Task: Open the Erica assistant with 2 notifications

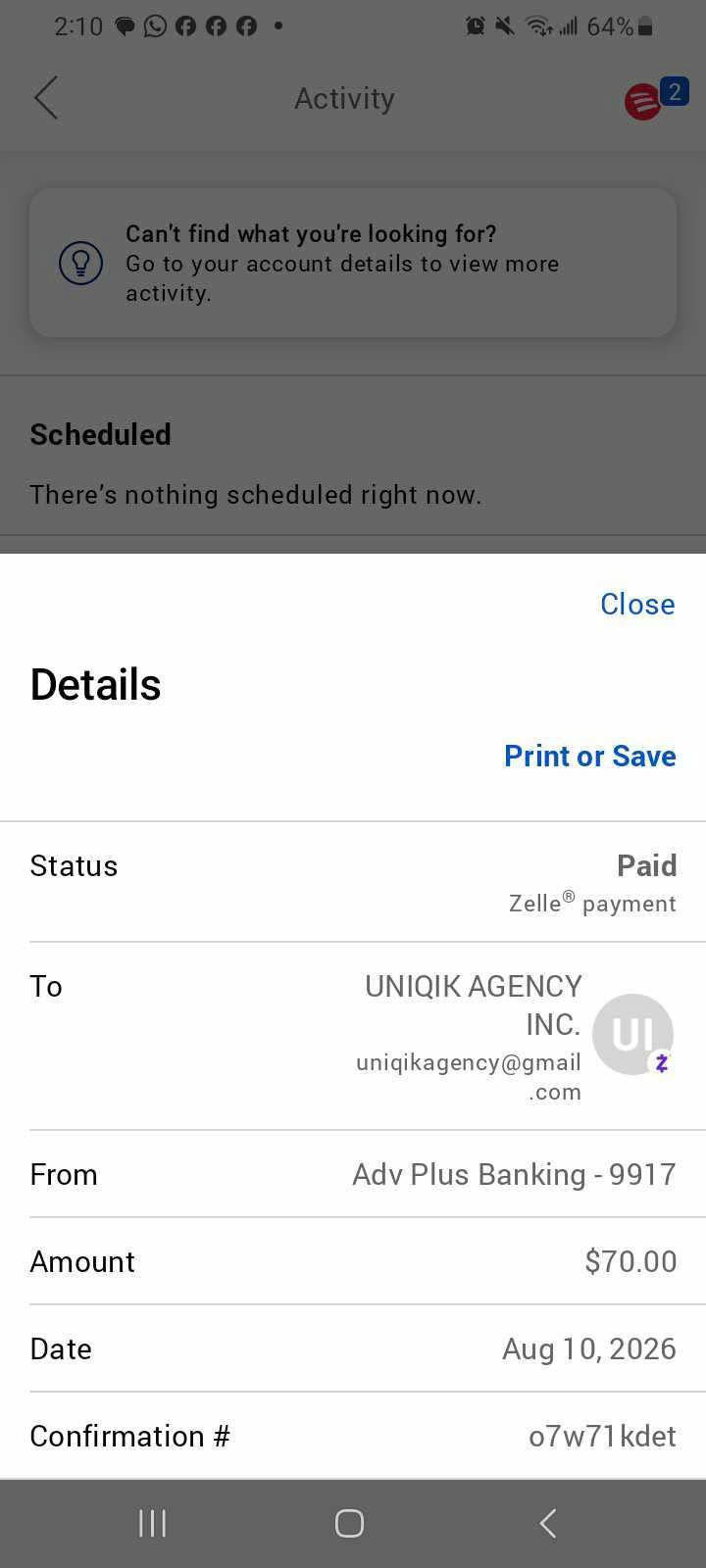Action: point(656,98)
